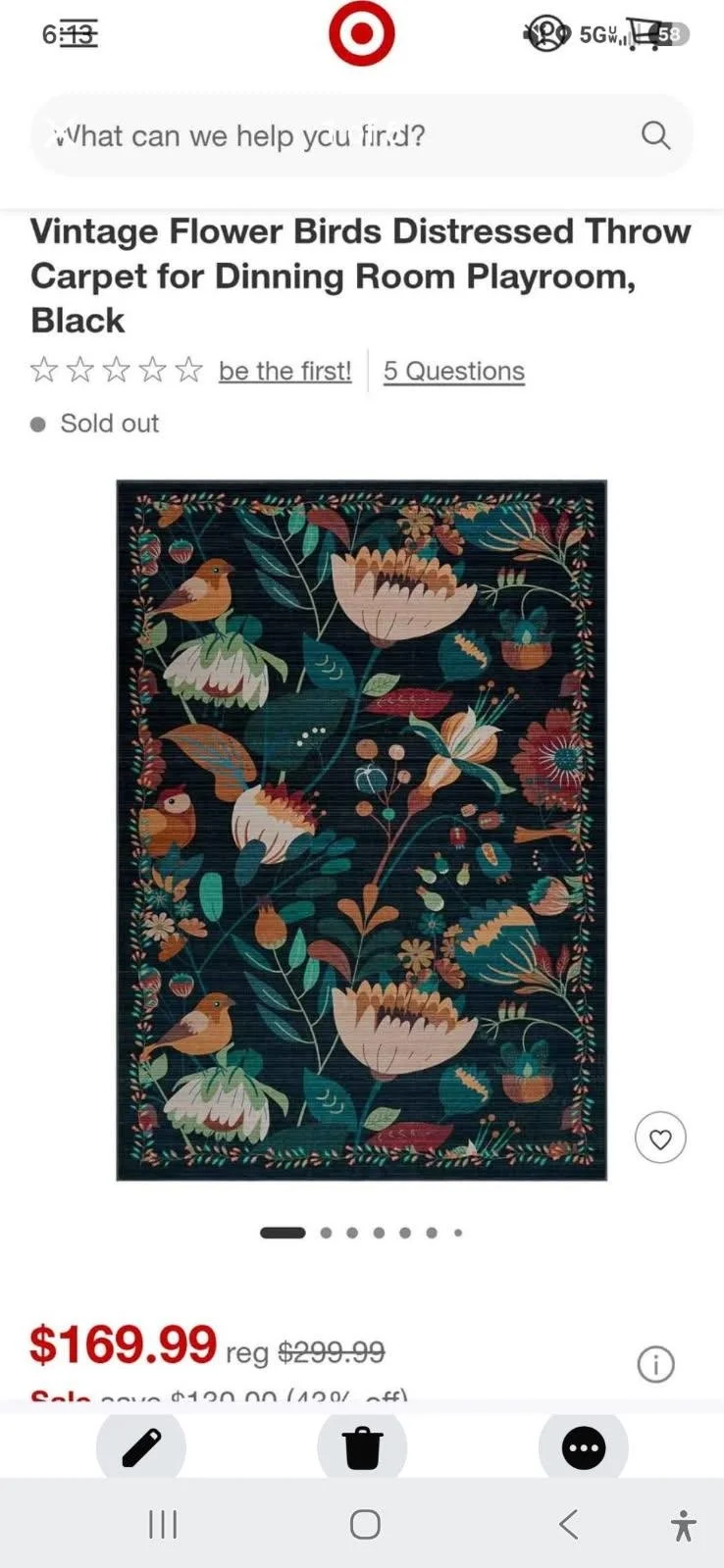Edit the screenshot with the pencil icon

[x=140, y=1447]
